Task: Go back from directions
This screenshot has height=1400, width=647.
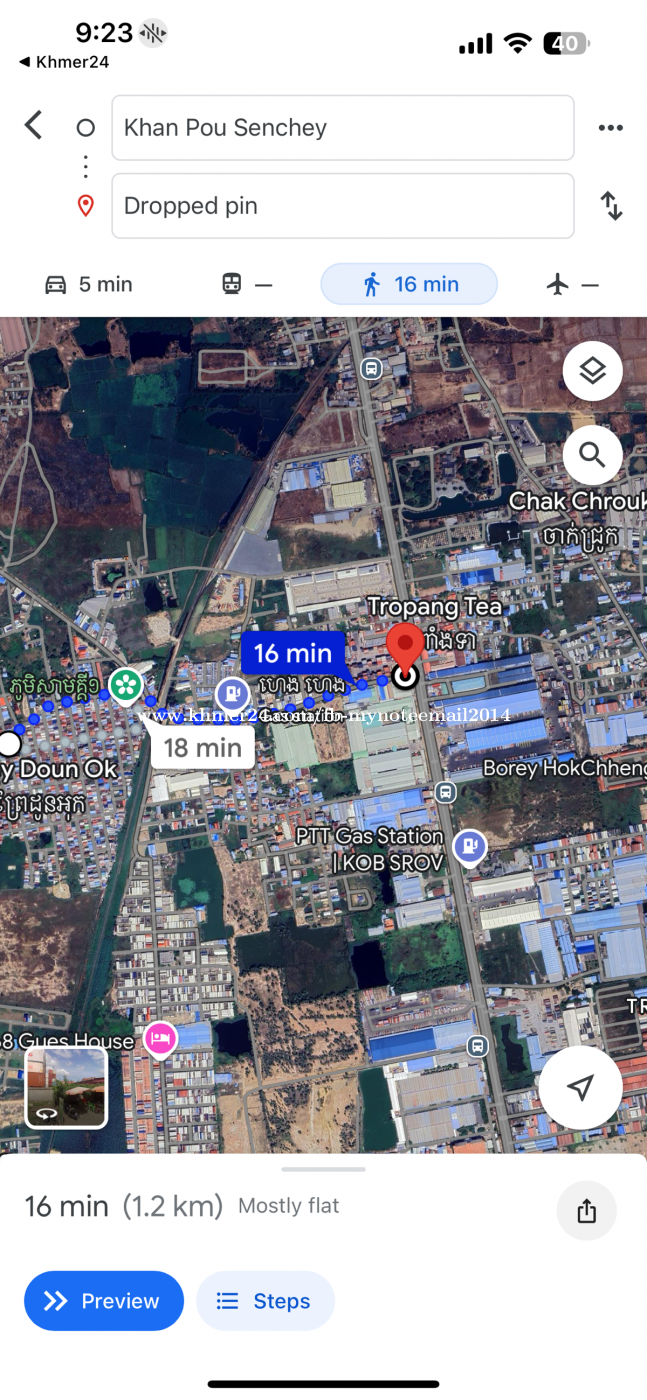Action: (33, 126)
